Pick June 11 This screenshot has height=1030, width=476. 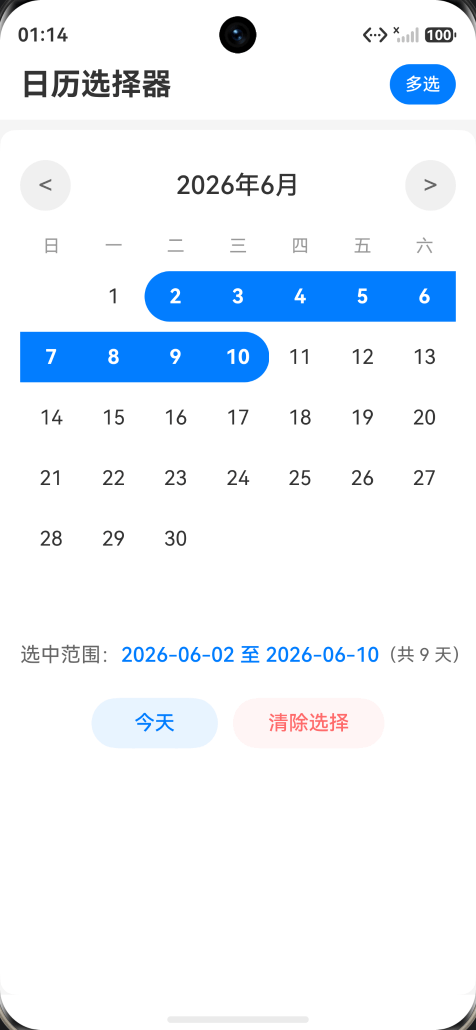tap(300, 357)
